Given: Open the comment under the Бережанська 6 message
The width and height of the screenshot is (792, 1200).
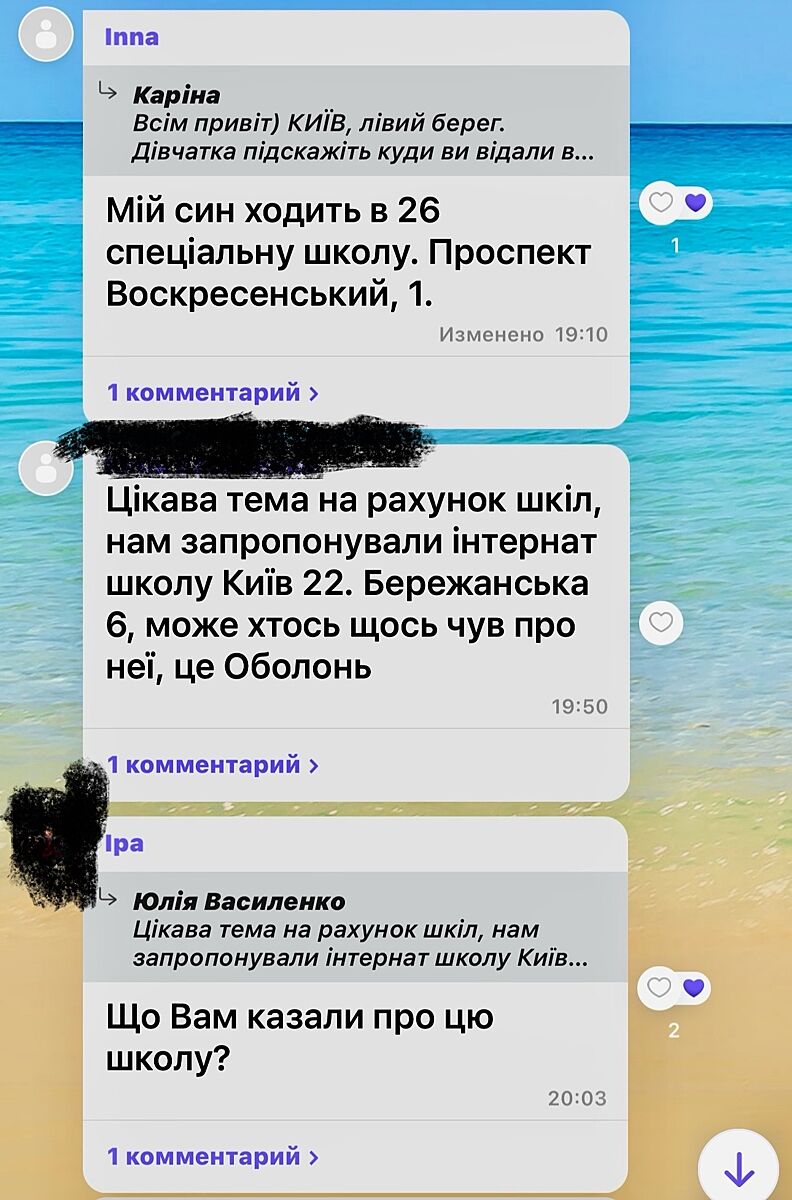Looking at the screenshot, I should [213, 765].
